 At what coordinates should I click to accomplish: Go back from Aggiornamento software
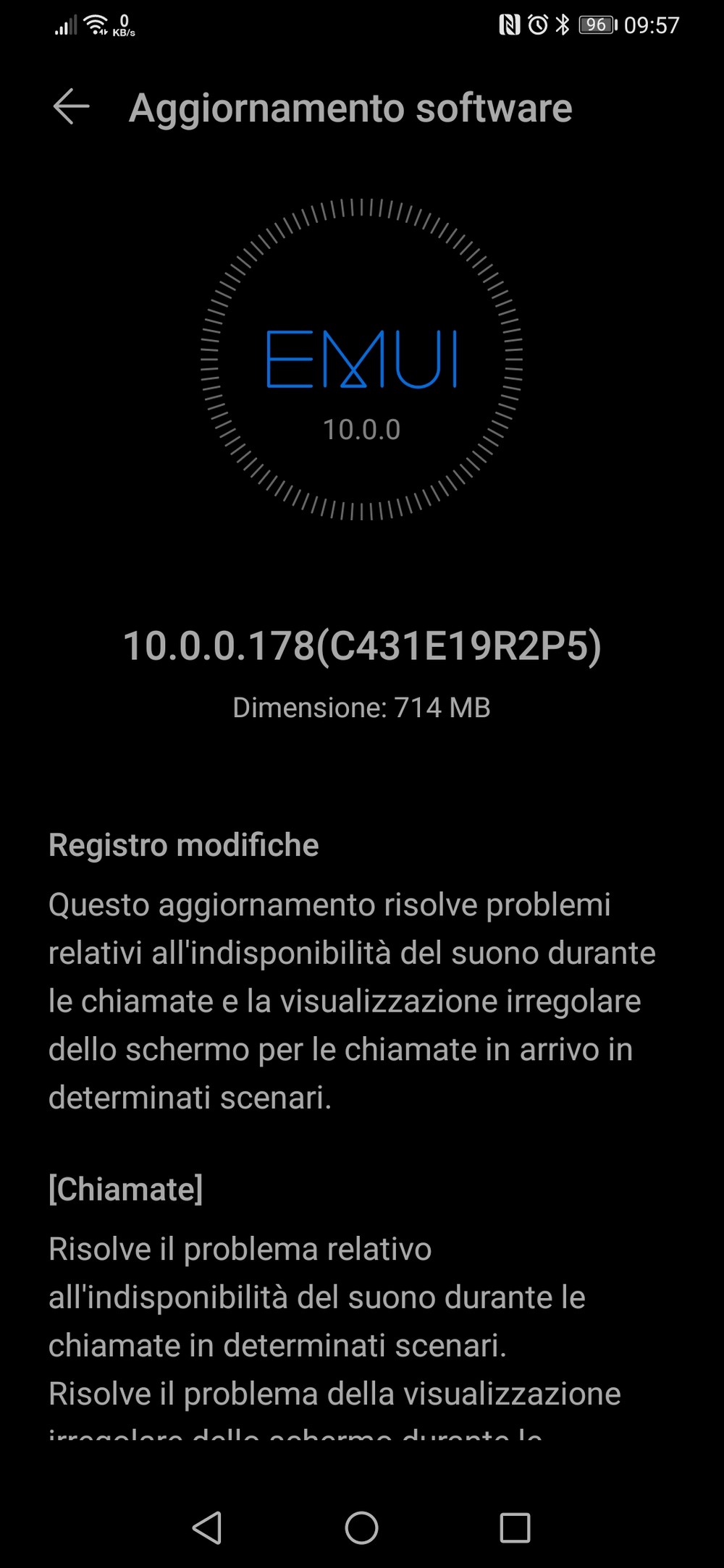(x=71, y=107)
